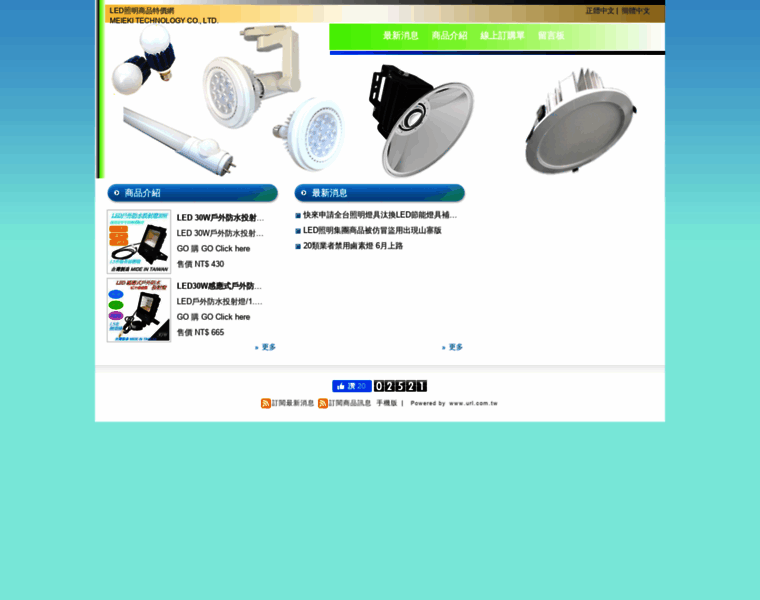Open the LED 30W戶外防水投射 product thumbnail

click(139, 241)
